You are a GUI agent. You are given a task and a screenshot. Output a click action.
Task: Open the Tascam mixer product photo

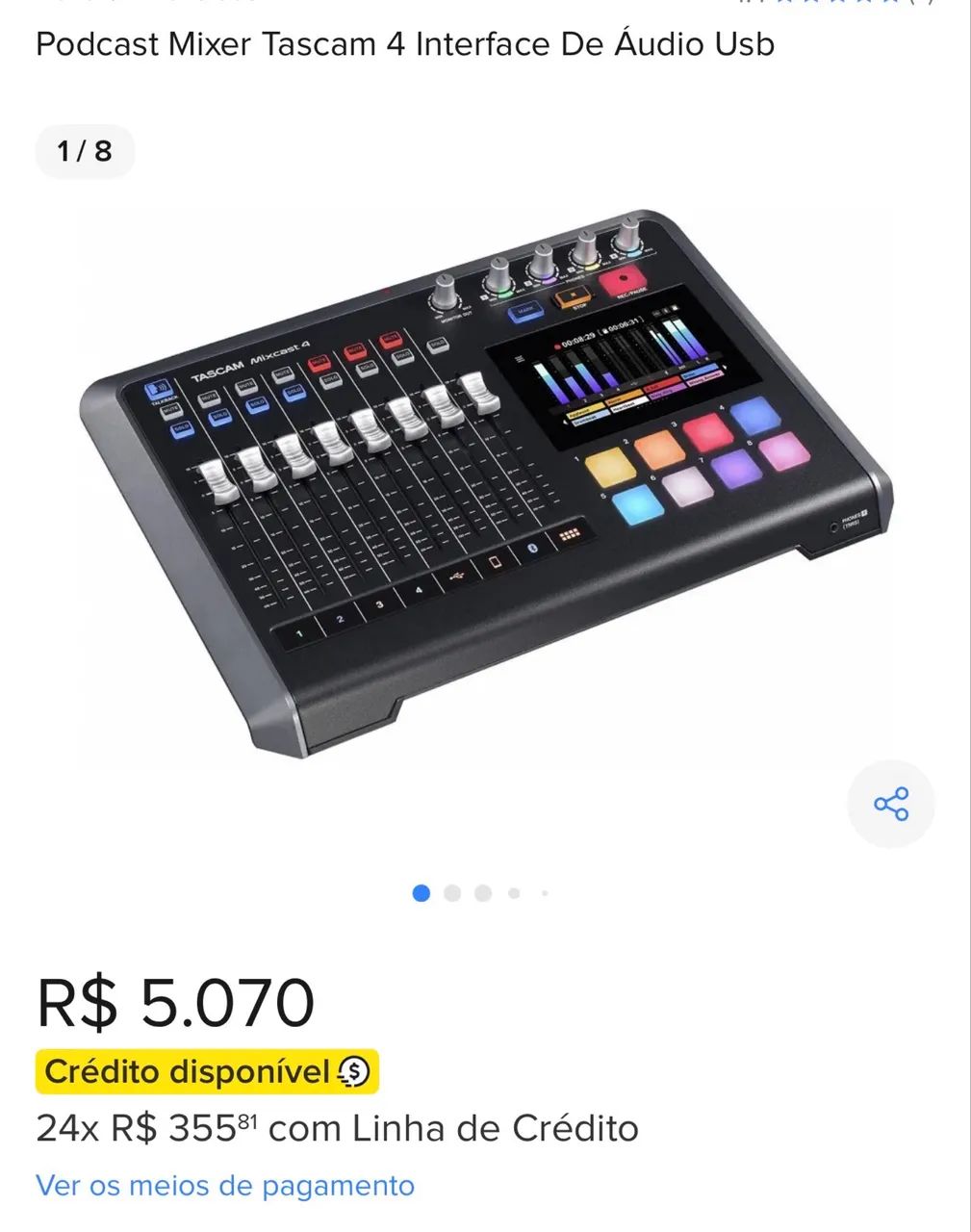[486, 481]
